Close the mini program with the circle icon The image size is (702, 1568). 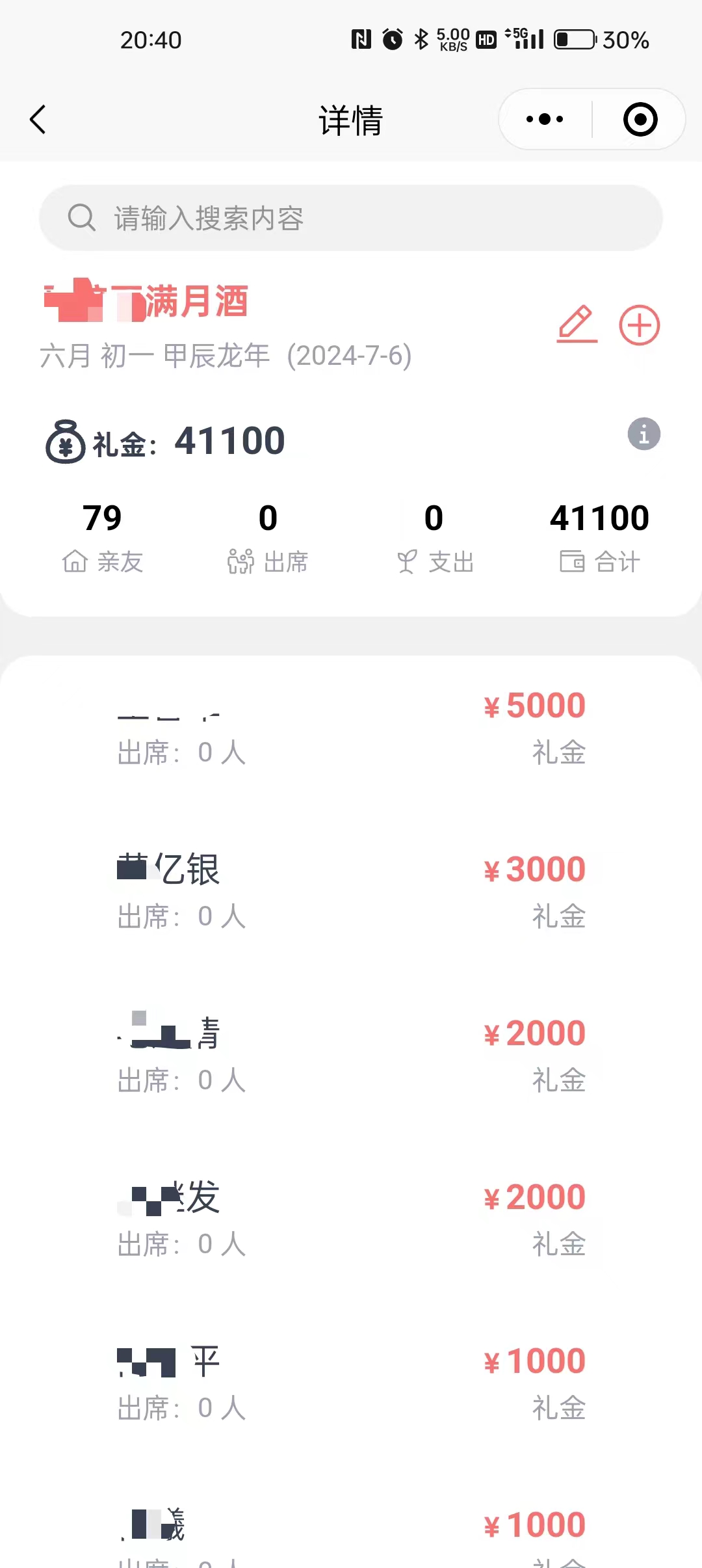(640, 120)
